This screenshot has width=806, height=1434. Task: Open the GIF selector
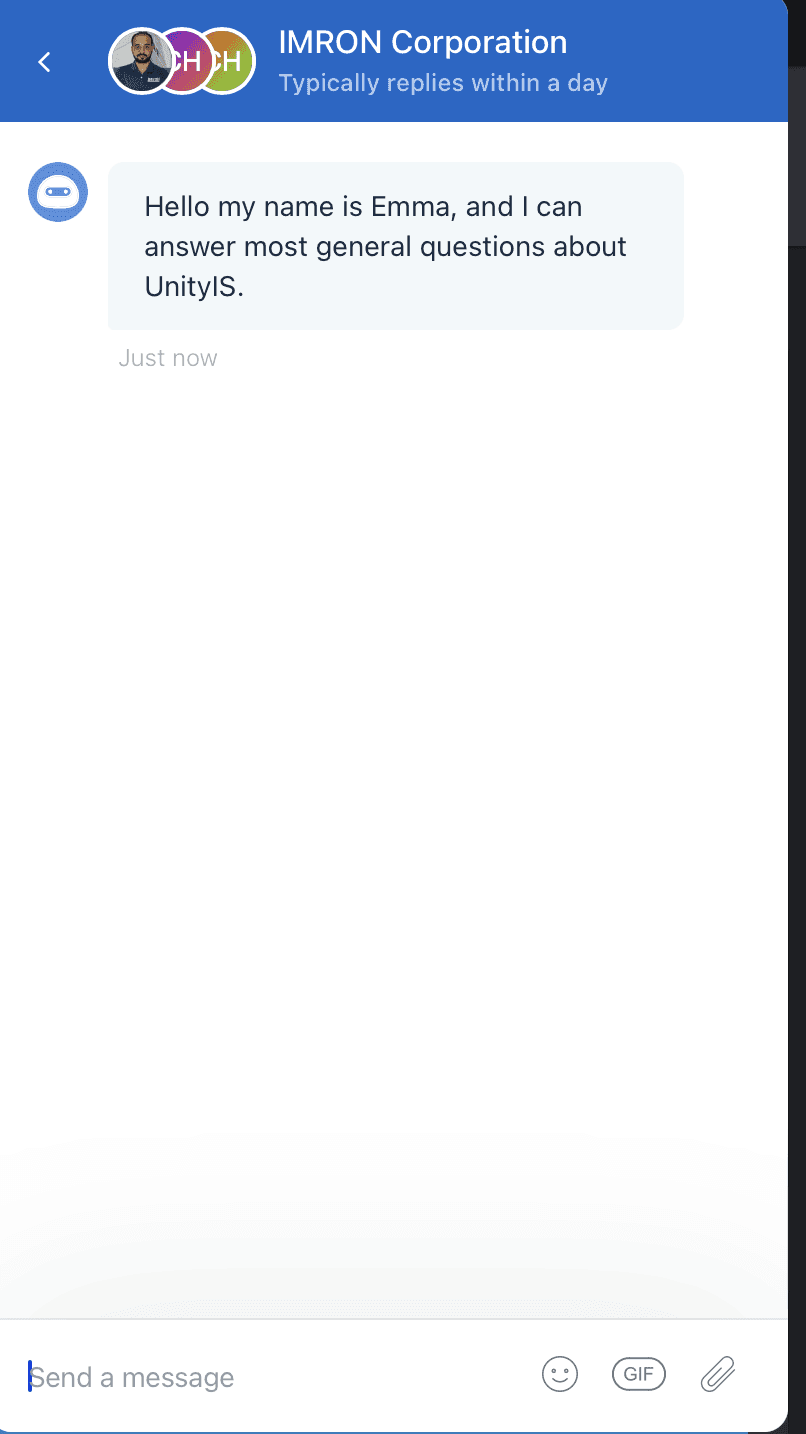[638, 1374]
